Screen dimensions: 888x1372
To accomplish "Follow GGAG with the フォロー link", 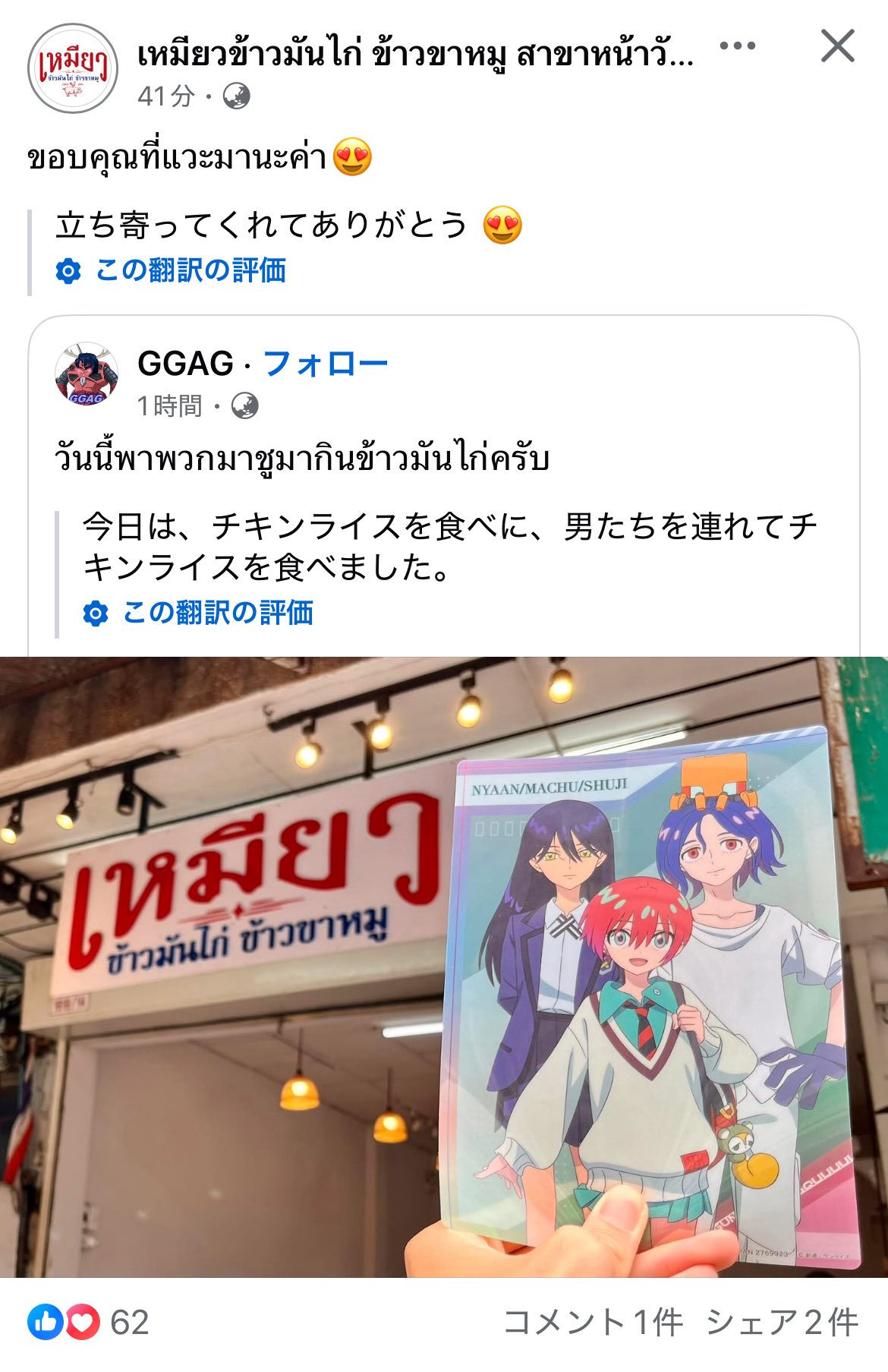I will pos(325,364).
